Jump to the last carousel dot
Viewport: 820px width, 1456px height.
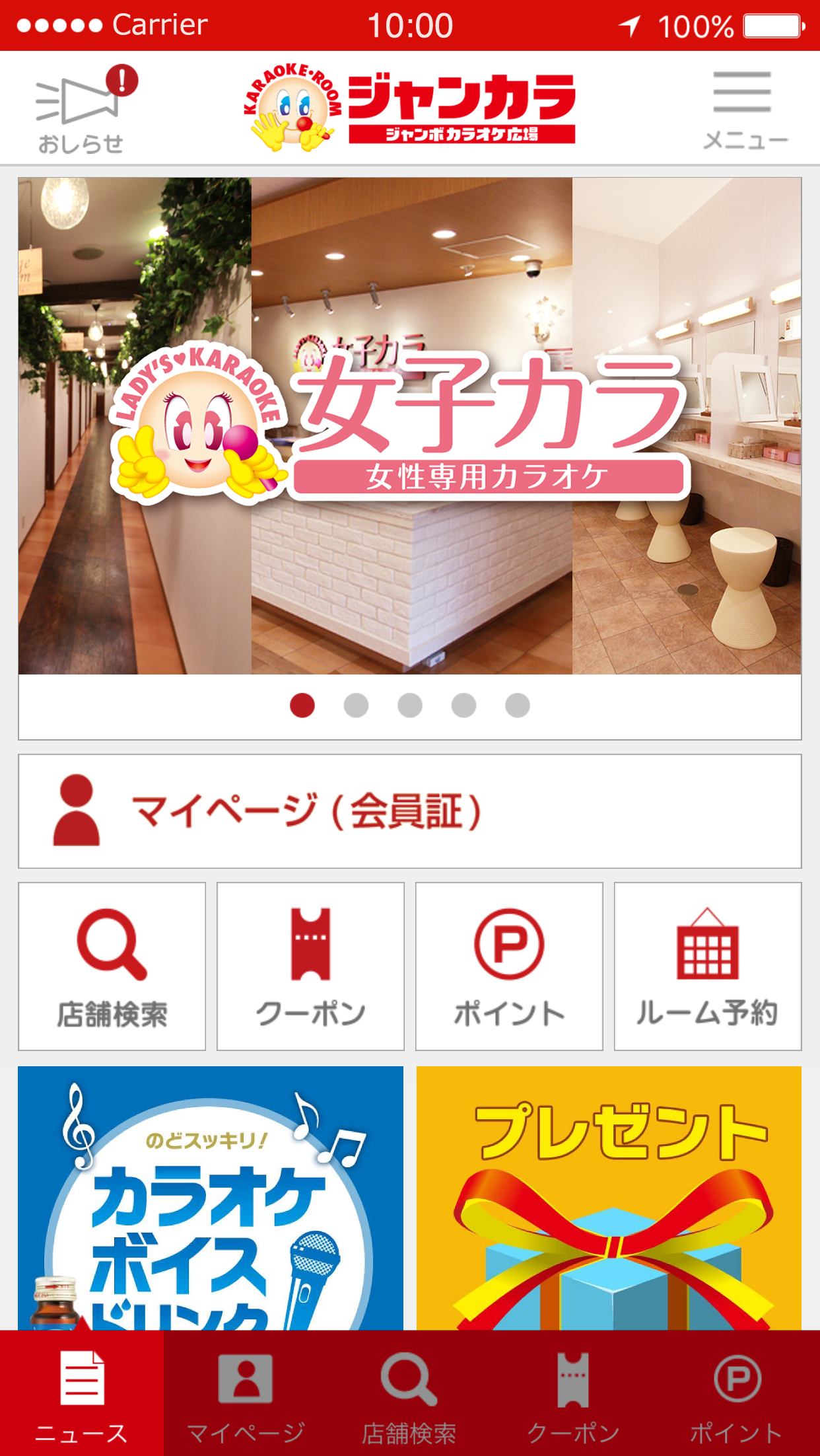point(517,705)
